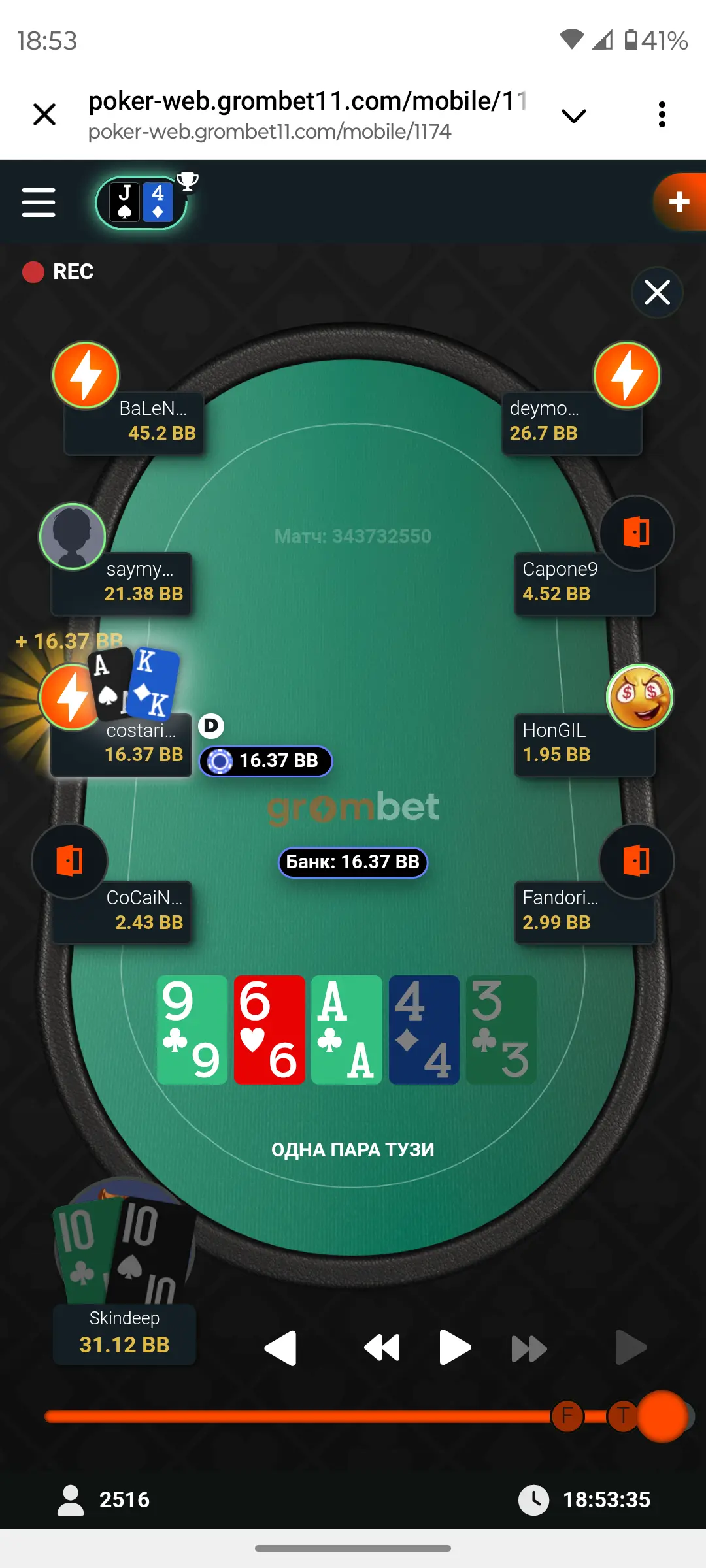
Task: Open BaLeN player seat
Action: pos(134,421)
